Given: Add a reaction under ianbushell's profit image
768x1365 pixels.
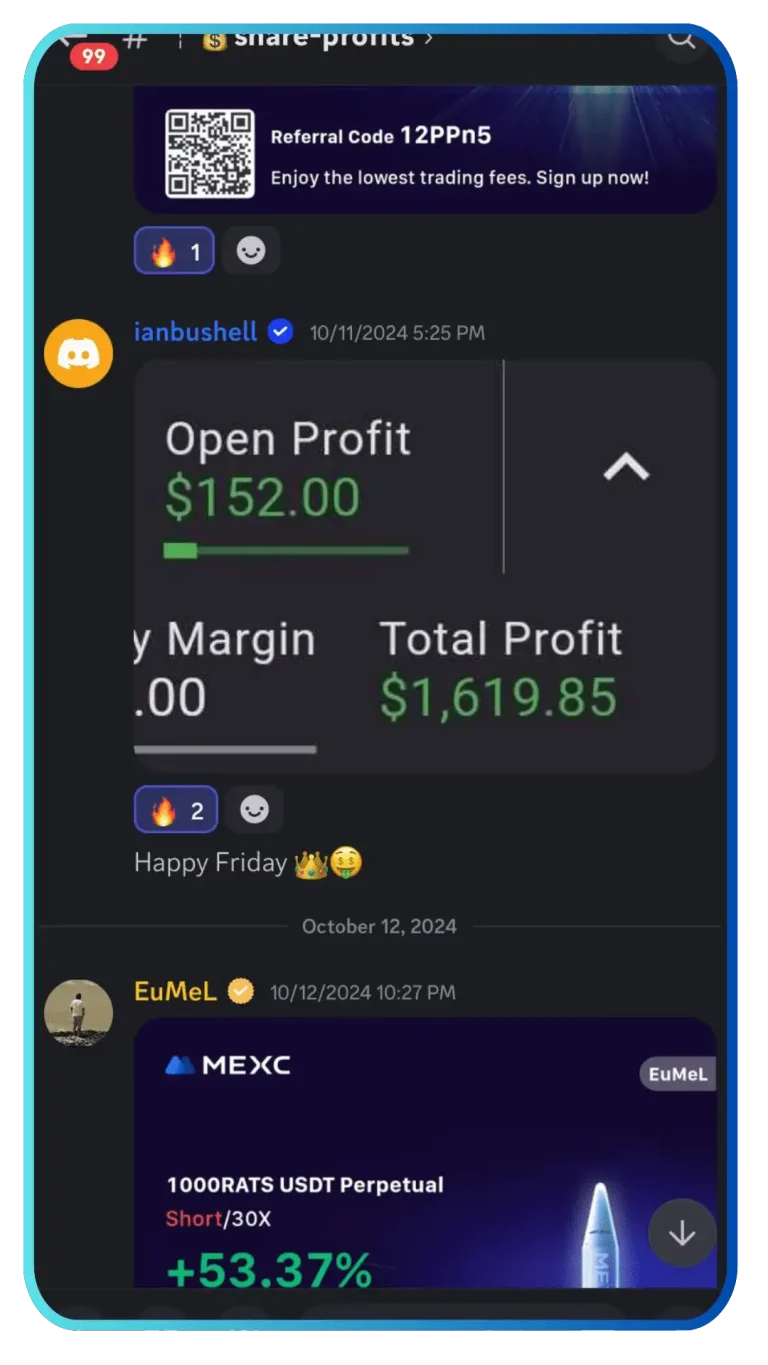Looking at the screenshot, I should tap(254, 810).
